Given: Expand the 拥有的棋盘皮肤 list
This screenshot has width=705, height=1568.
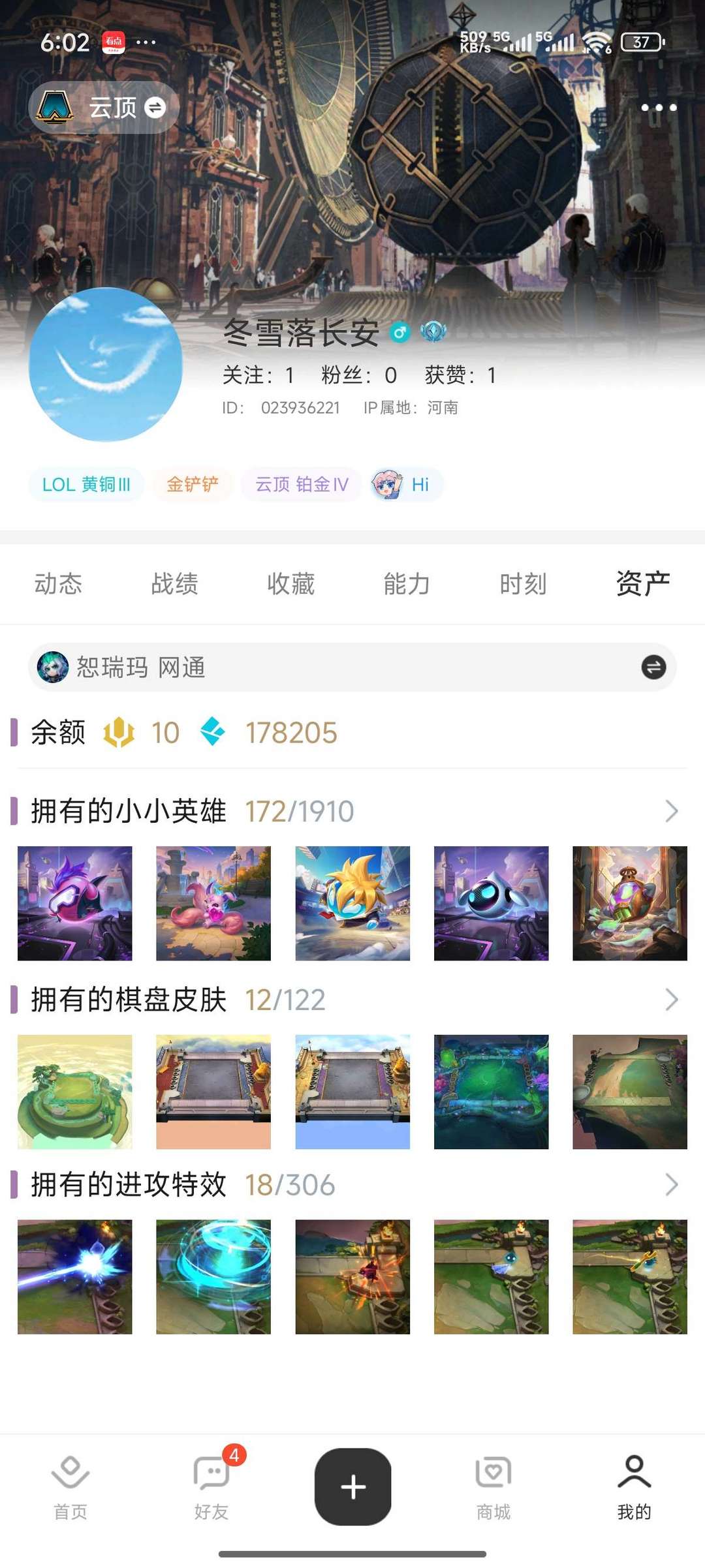Looking at the screenshot, I should [671, 1000].
